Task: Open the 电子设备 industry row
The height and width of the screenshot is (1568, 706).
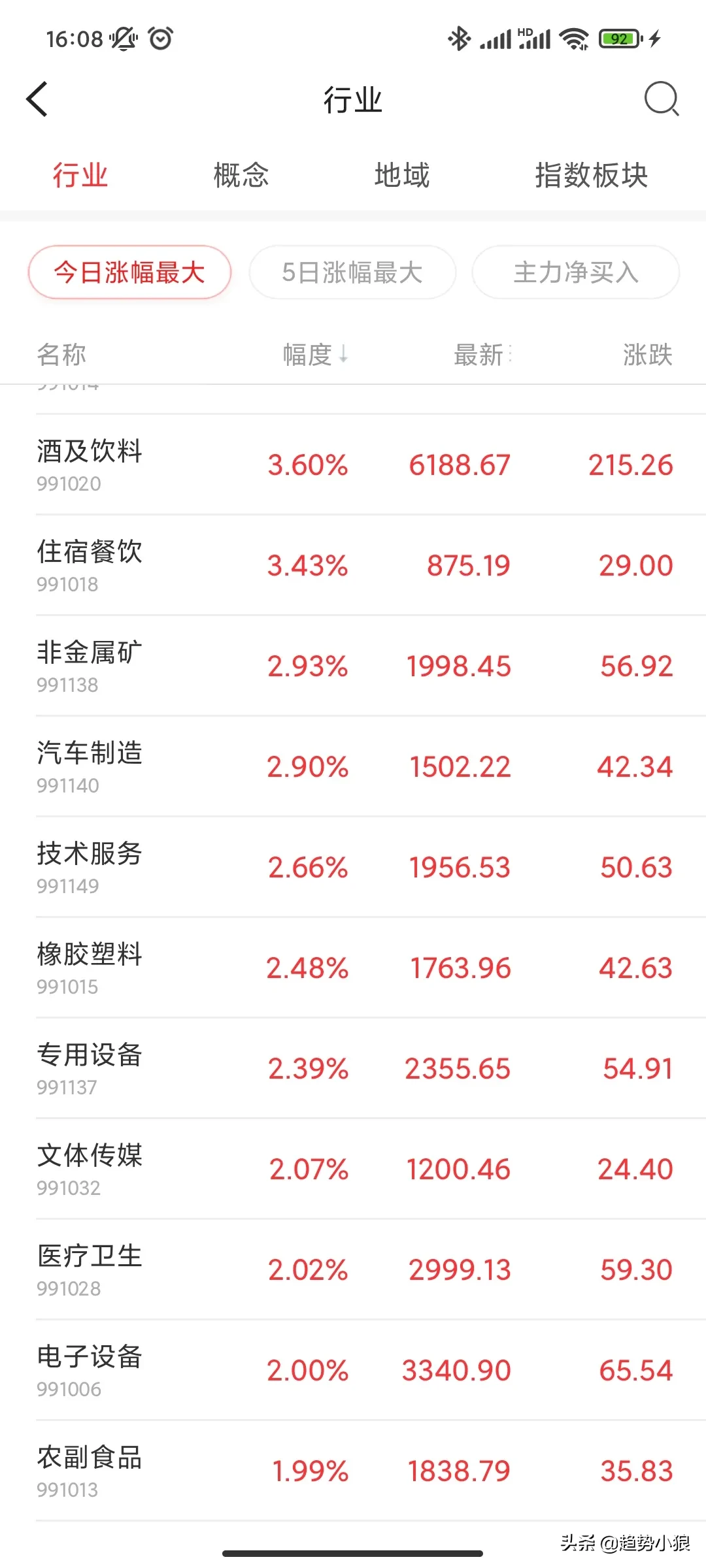Action: pyautogui.click(x=353, y=1370)
